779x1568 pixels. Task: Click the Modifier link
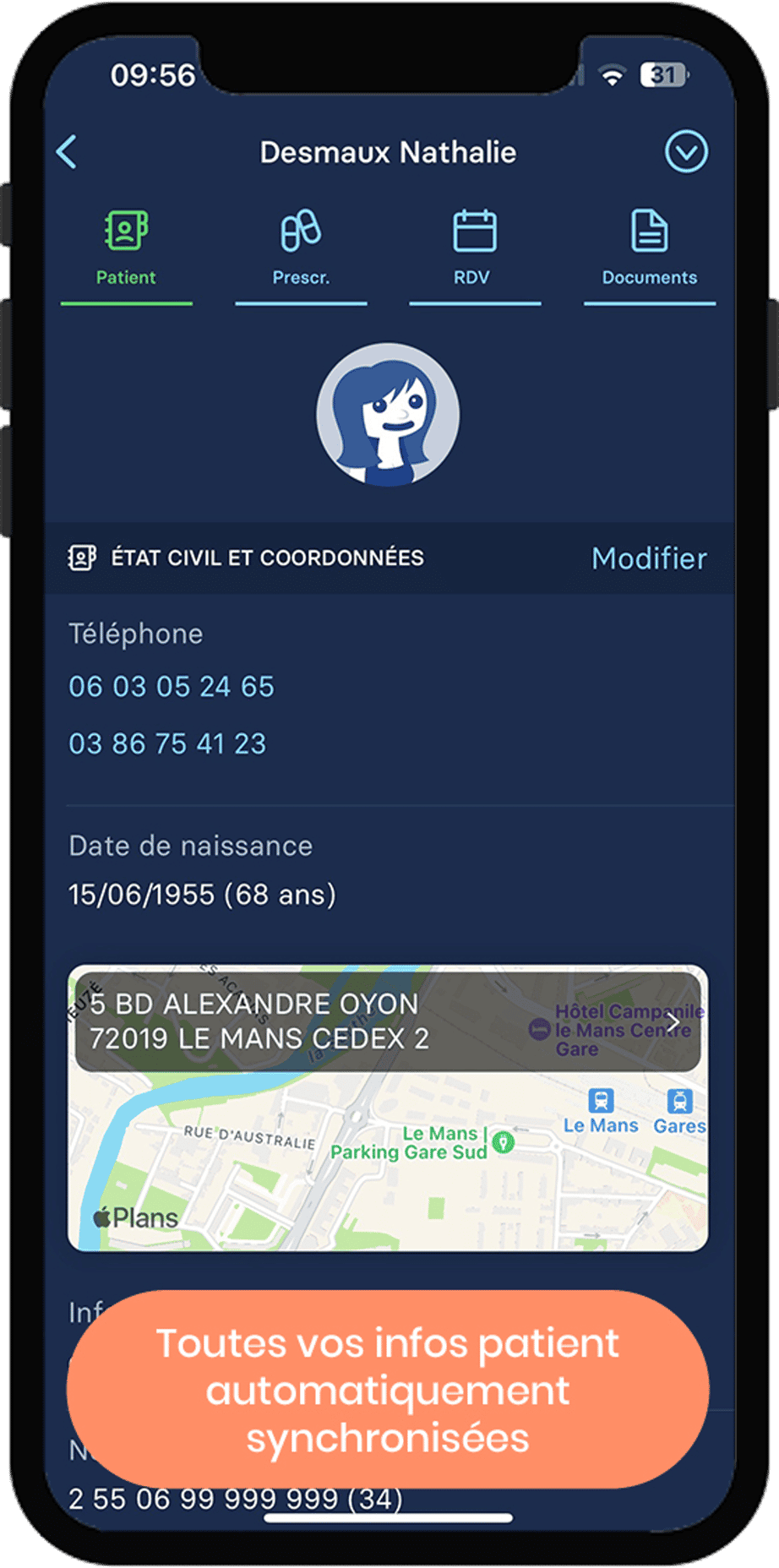649,558
